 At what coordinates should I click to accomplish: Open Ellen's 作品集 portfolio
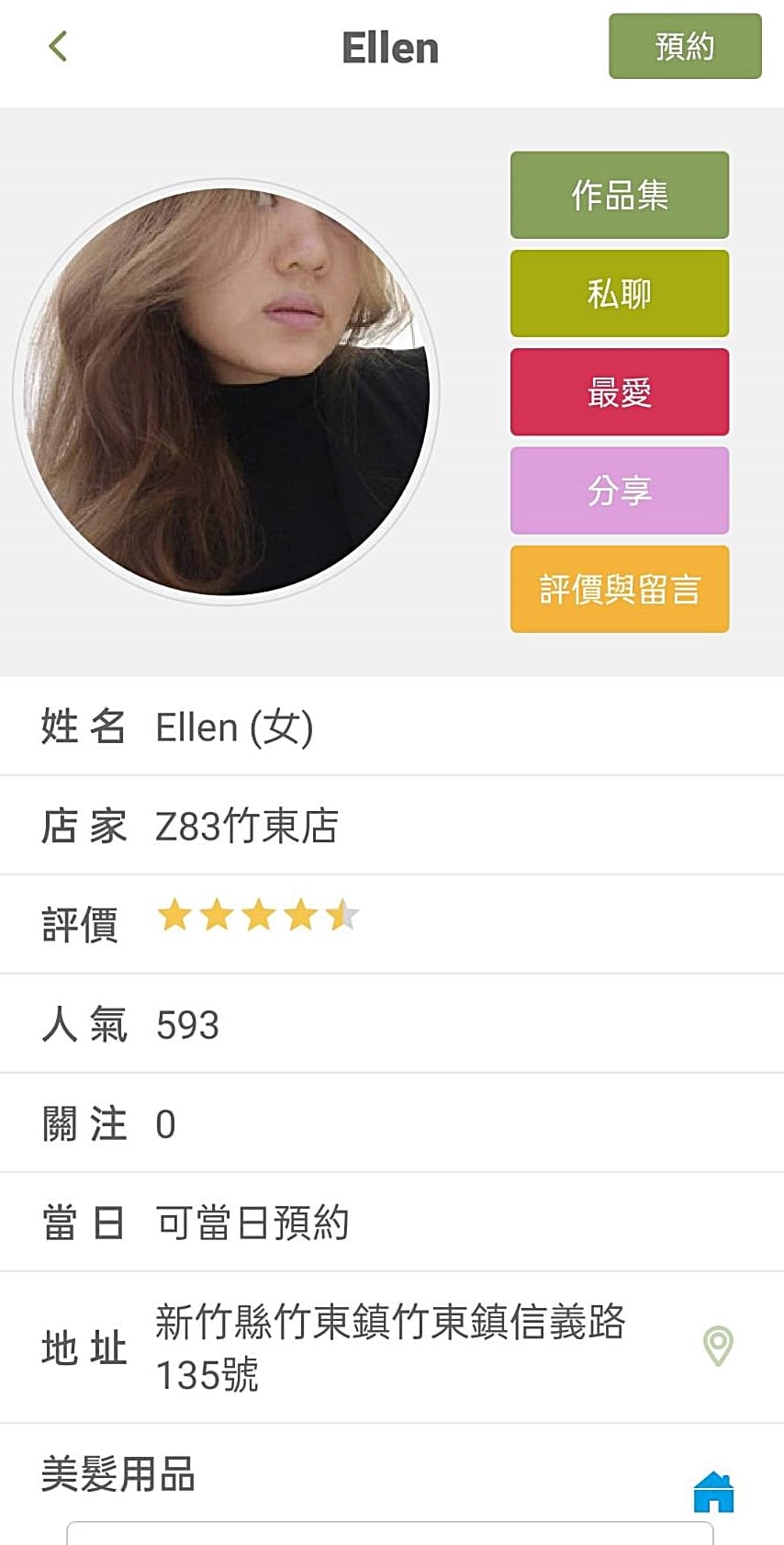(619, 195)
